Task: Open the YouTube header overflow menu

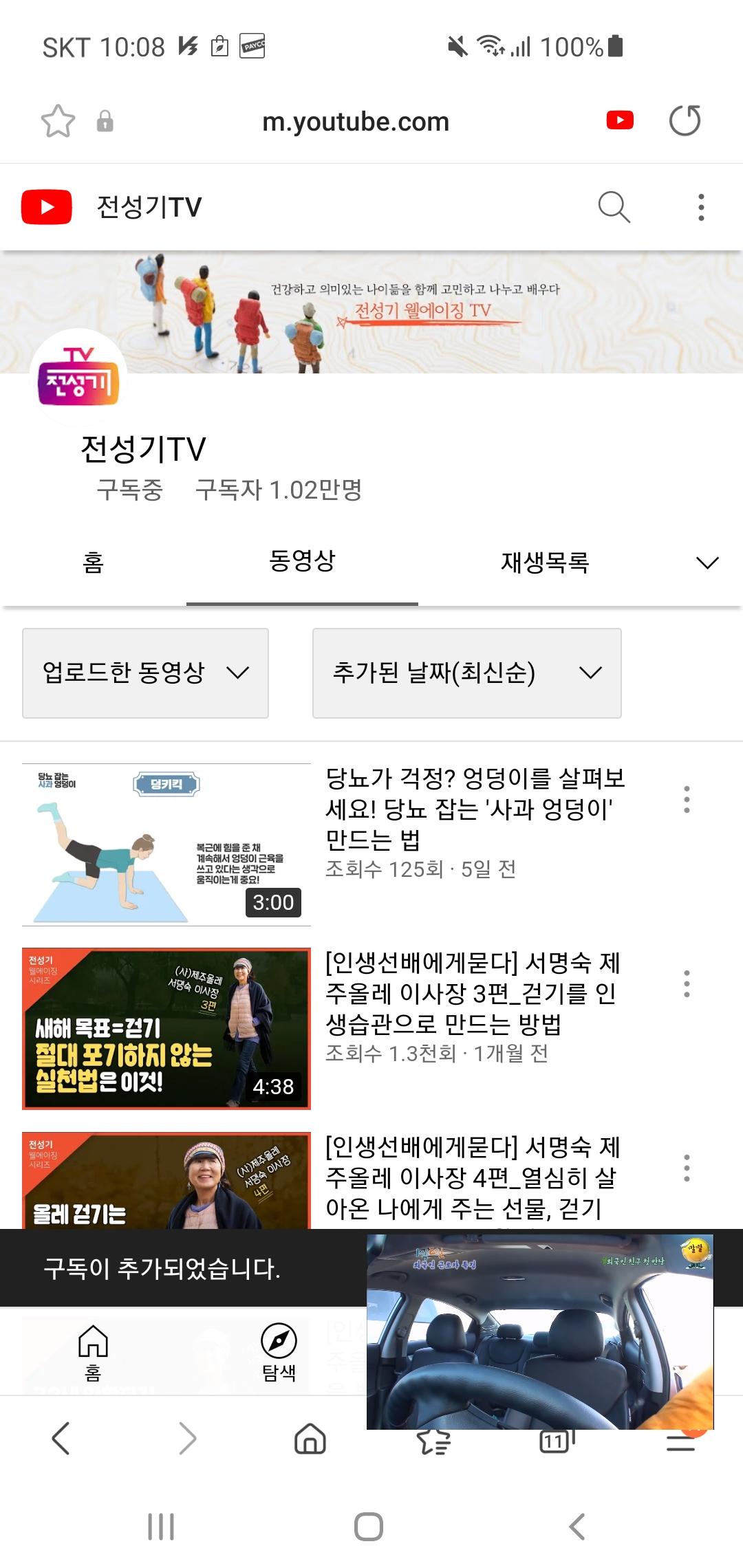Action: 701,207
